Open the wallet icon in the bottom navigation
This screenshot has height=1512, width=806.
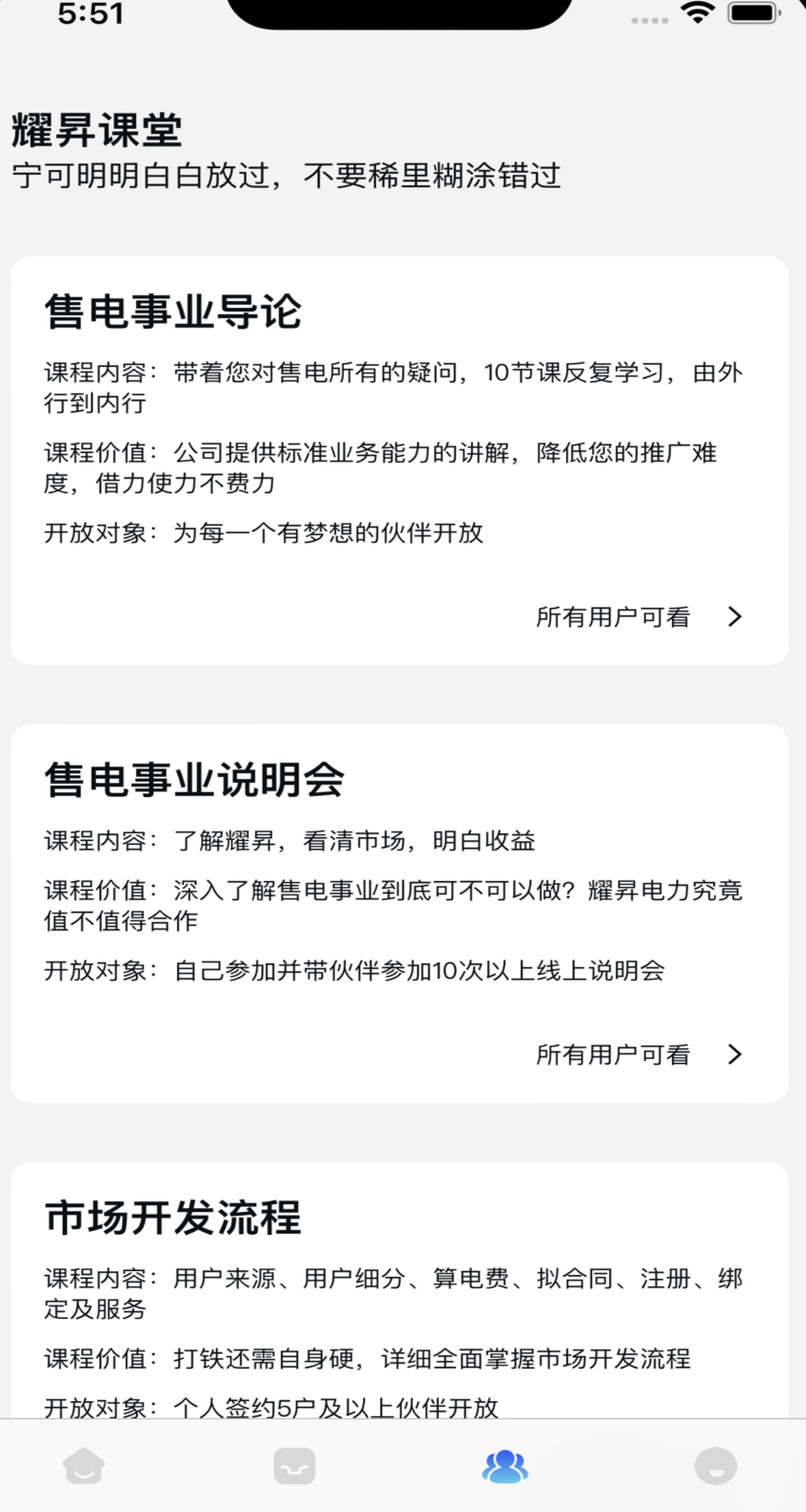point(295,1466)
